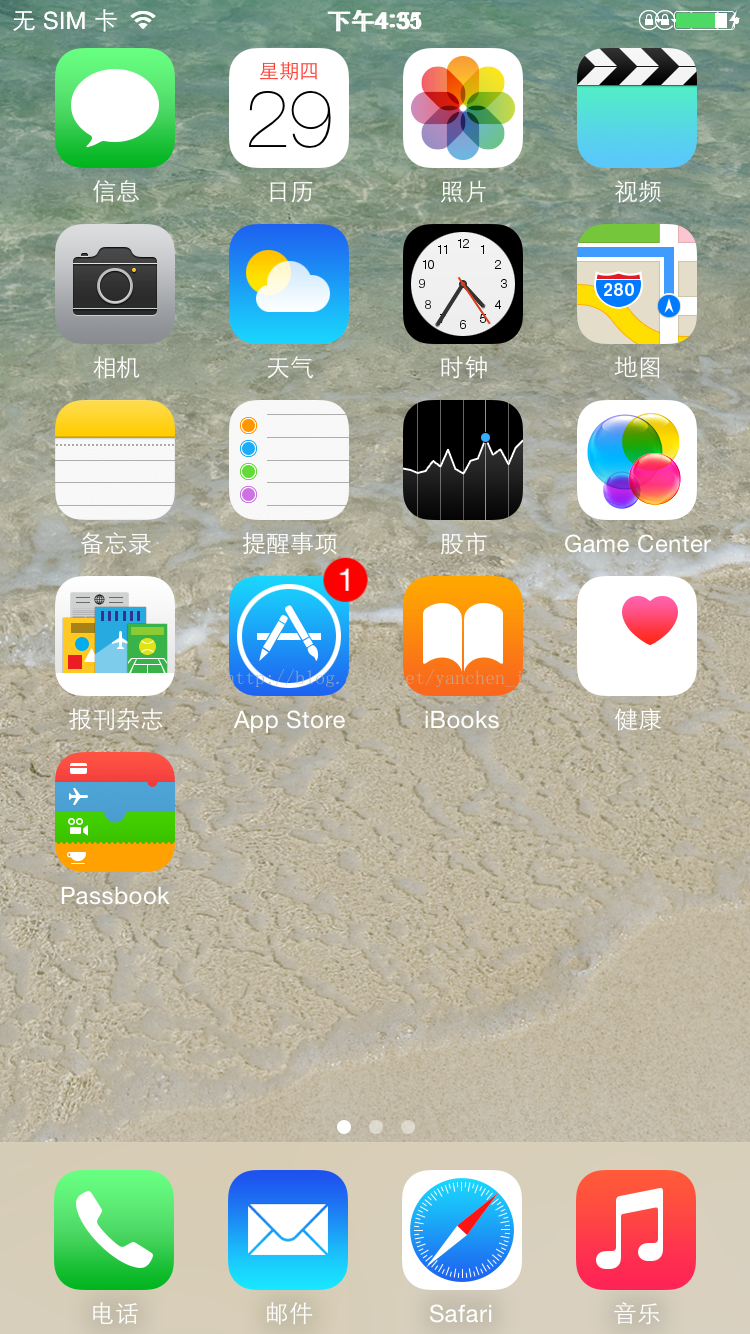Open the 视频 Videos app
Image resolution: width=750 pixels, height=1334 pixels.
point(637,108)
